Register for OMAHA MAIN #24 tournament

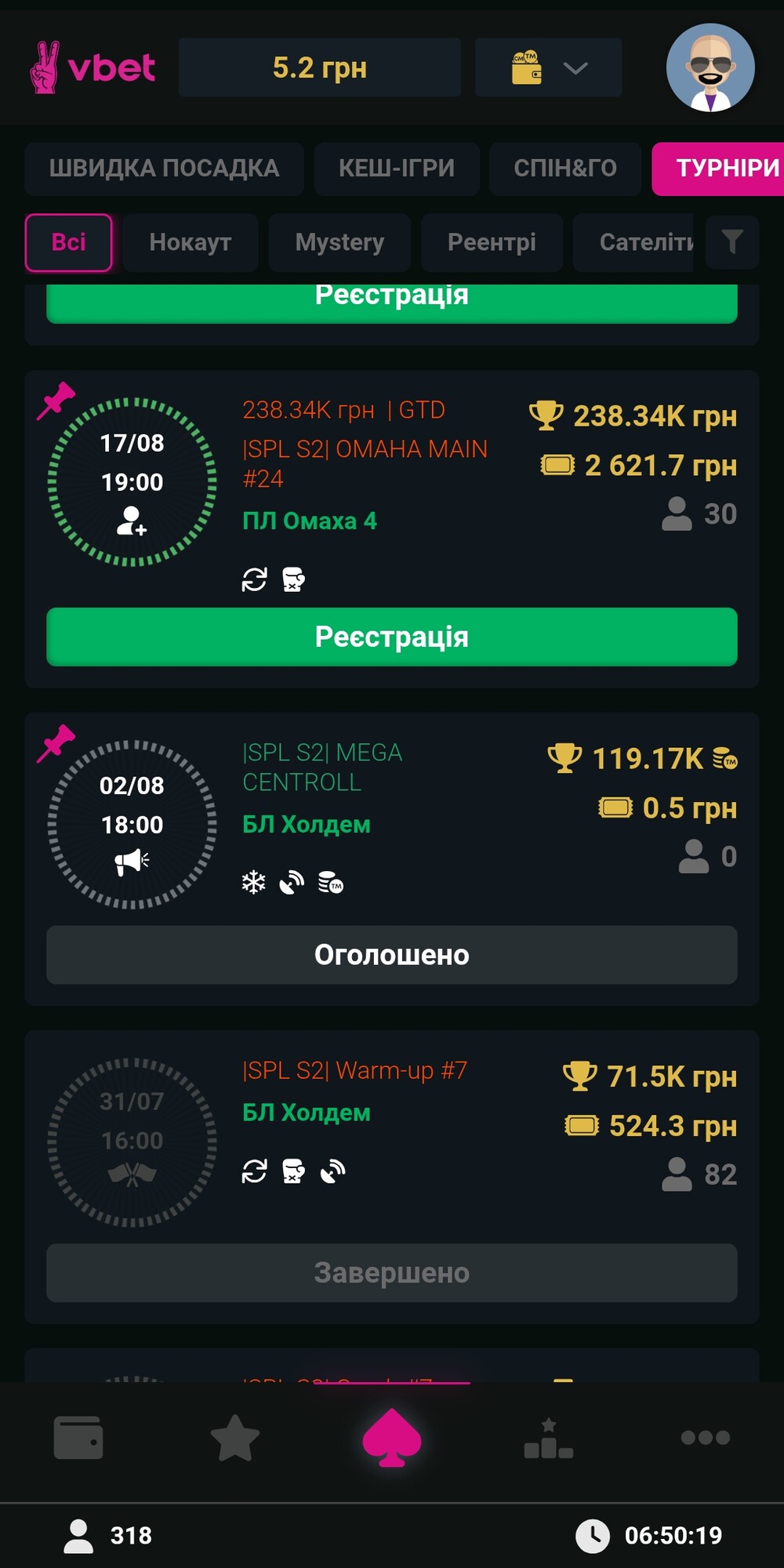pyautogui.click(x=392, y=637)
